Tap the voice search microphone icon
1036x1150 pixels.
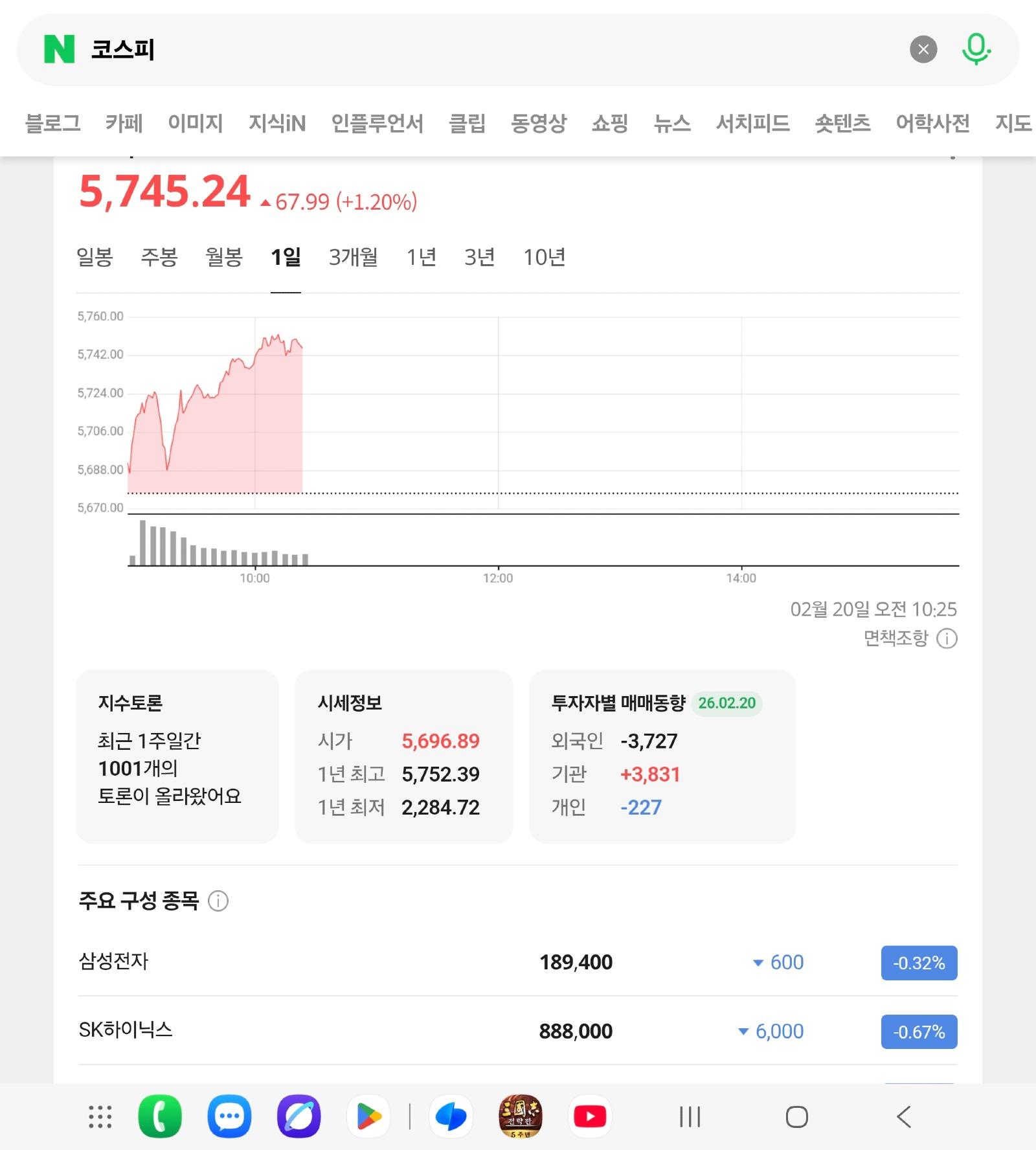point(978,49)
